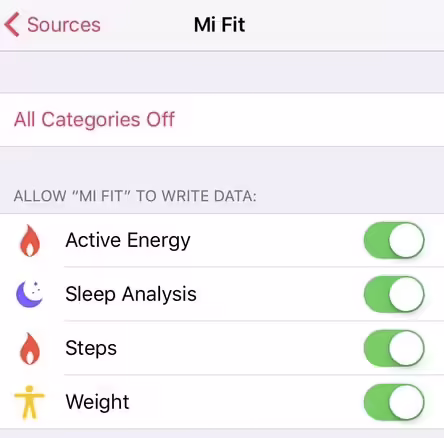Switch off Steps data writing
The image size is (444, 438).
[394, 348]
